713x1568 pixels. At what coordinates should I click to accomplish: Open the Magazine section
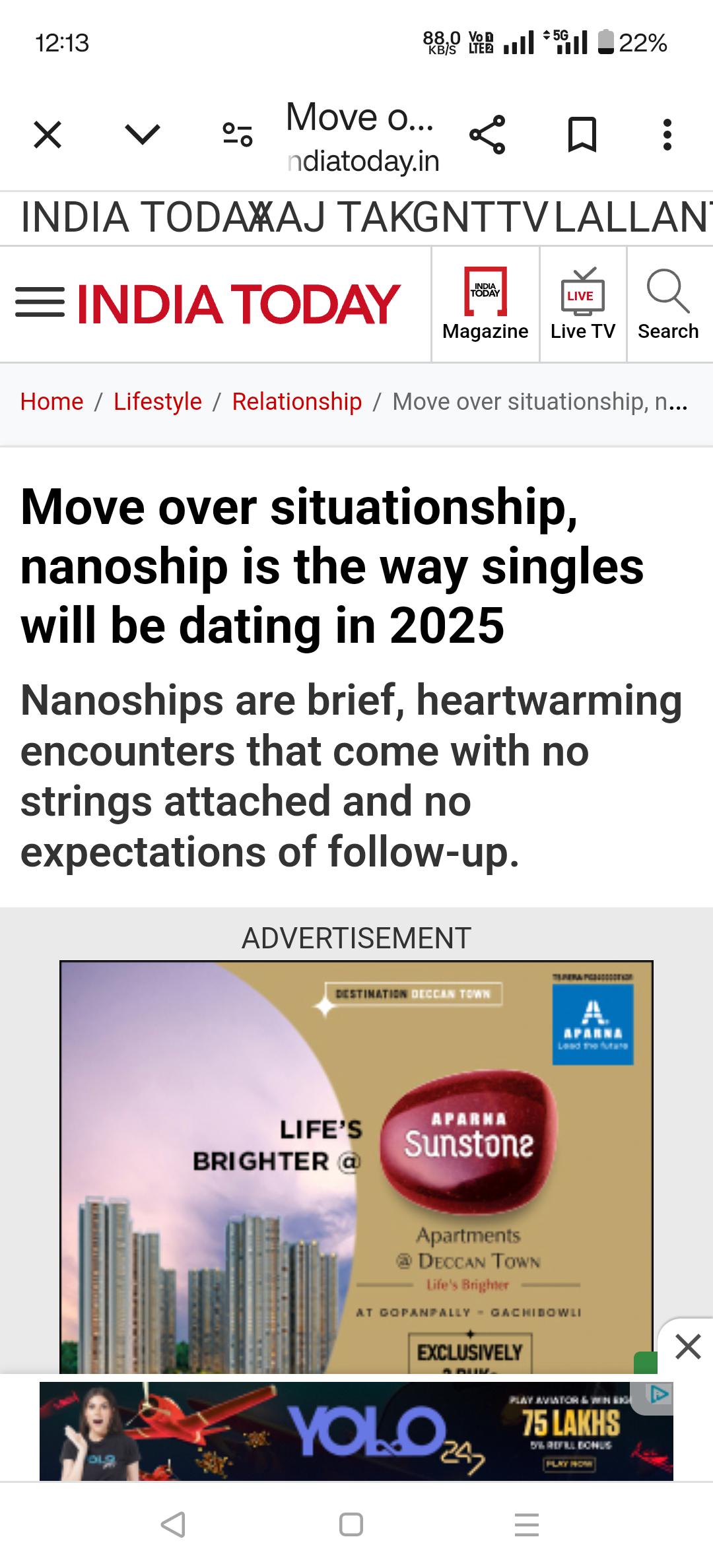point(485,304)
